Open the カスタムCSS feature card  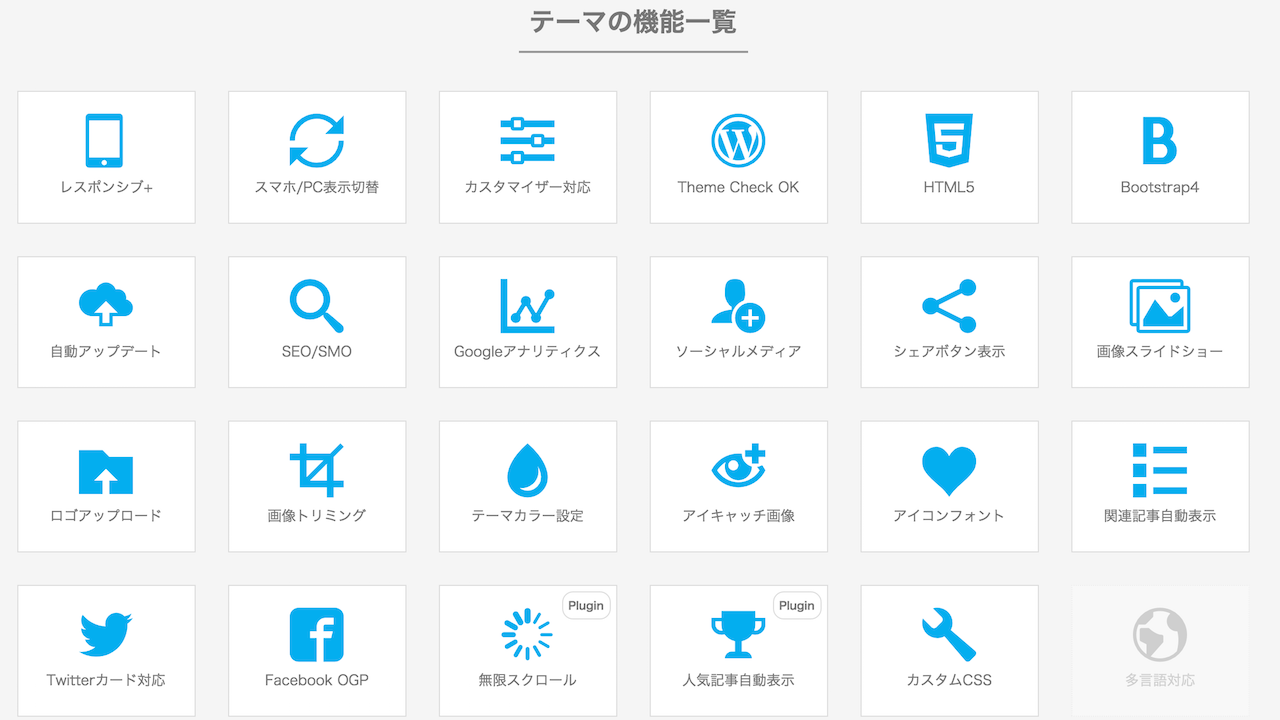coord(949,650)
